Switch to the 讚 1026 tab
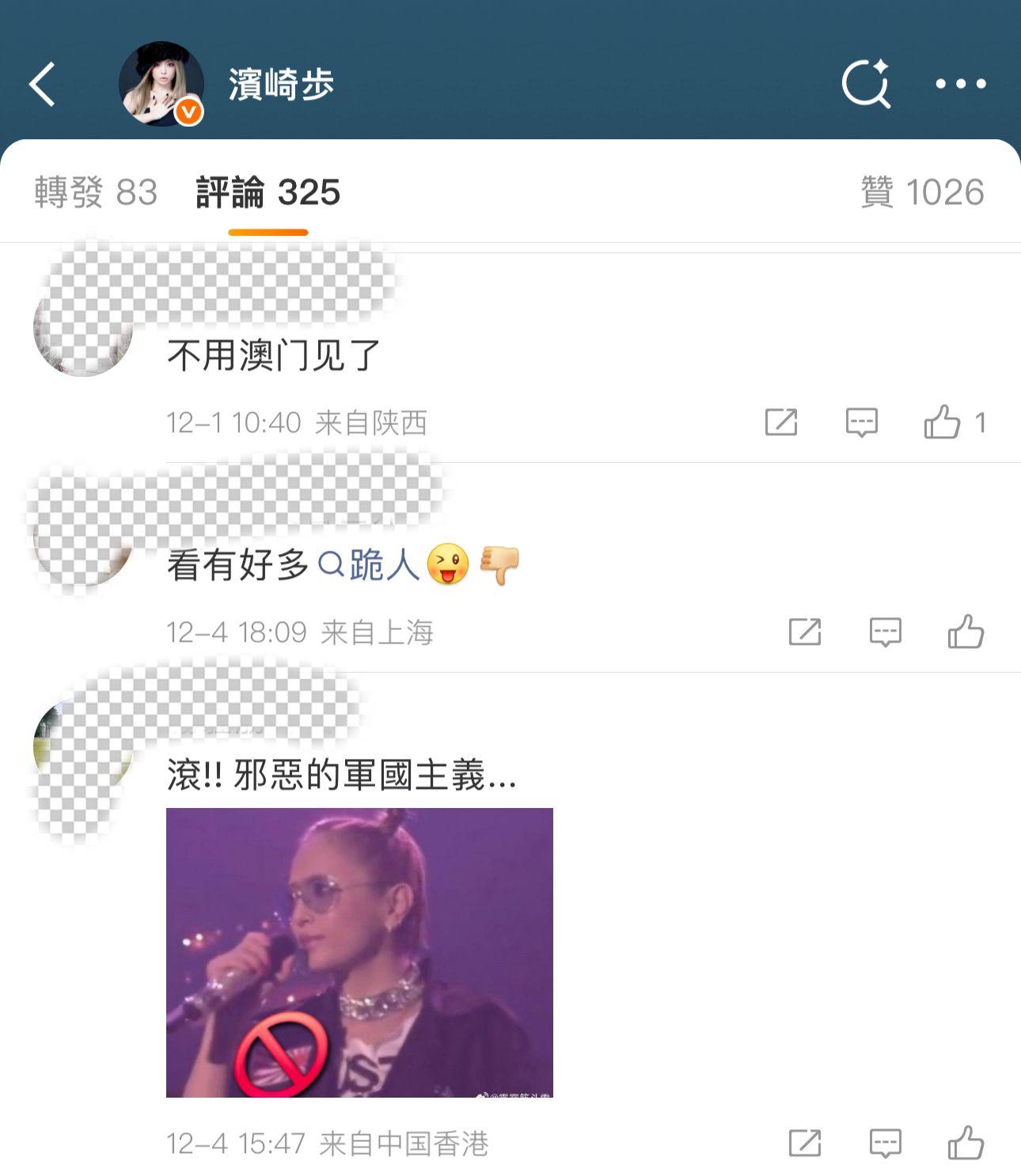Image resolution: width=1021 pixels, height=1176 pixels. coord(922,192)
